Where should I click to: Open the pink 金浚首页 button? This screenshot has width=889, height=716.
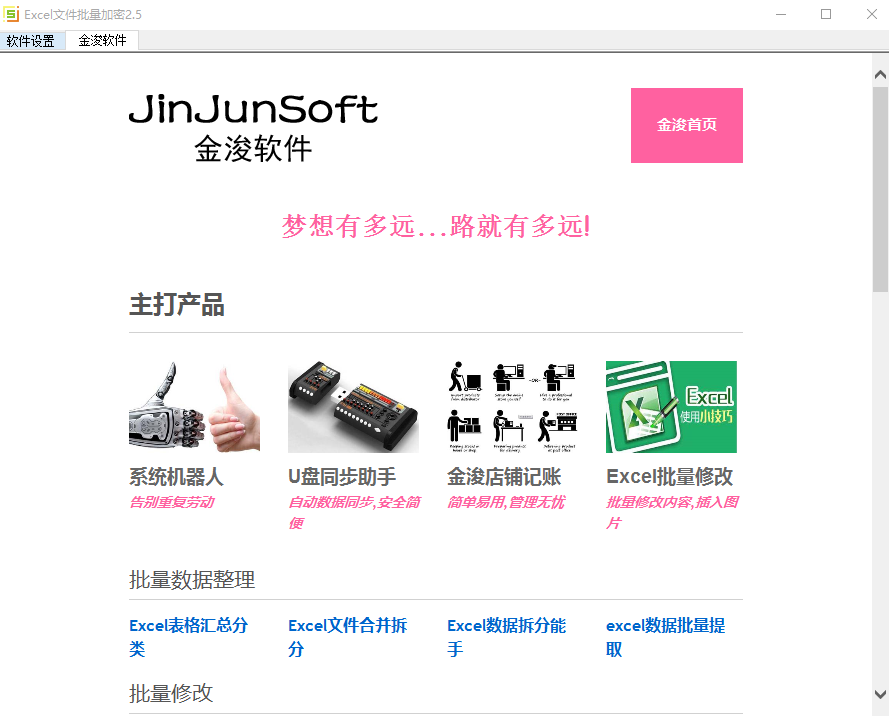point(686,125)
